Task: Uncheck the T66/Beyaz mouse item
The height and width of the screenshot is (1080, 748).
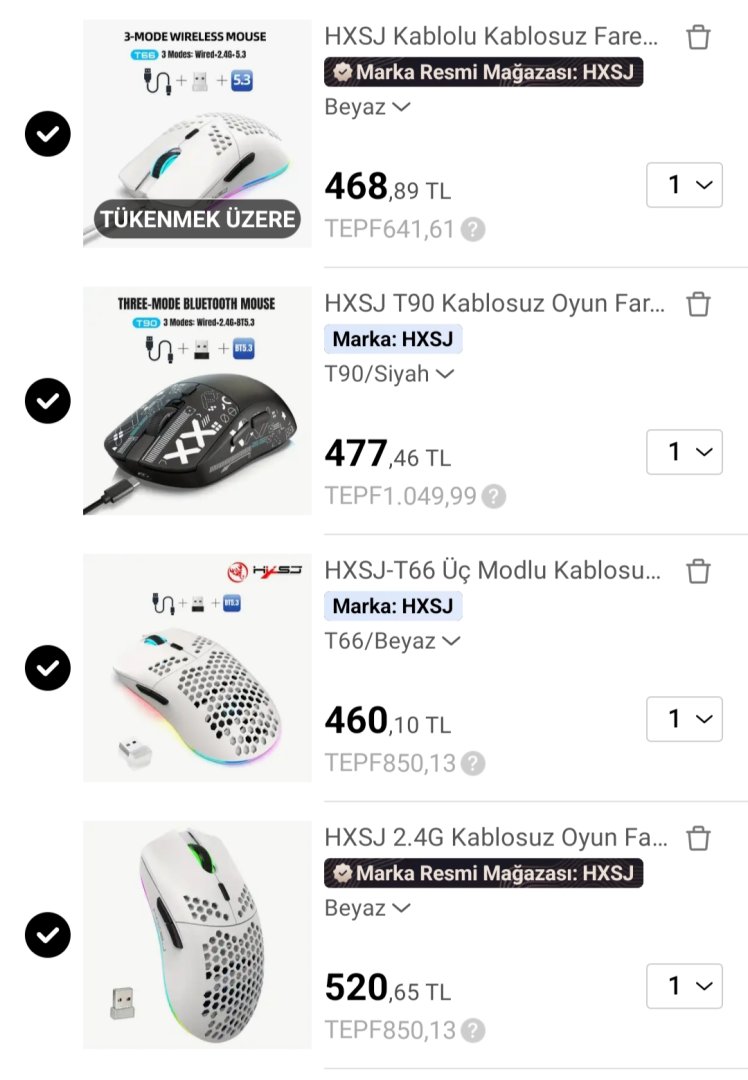Action: pos(48,668)
